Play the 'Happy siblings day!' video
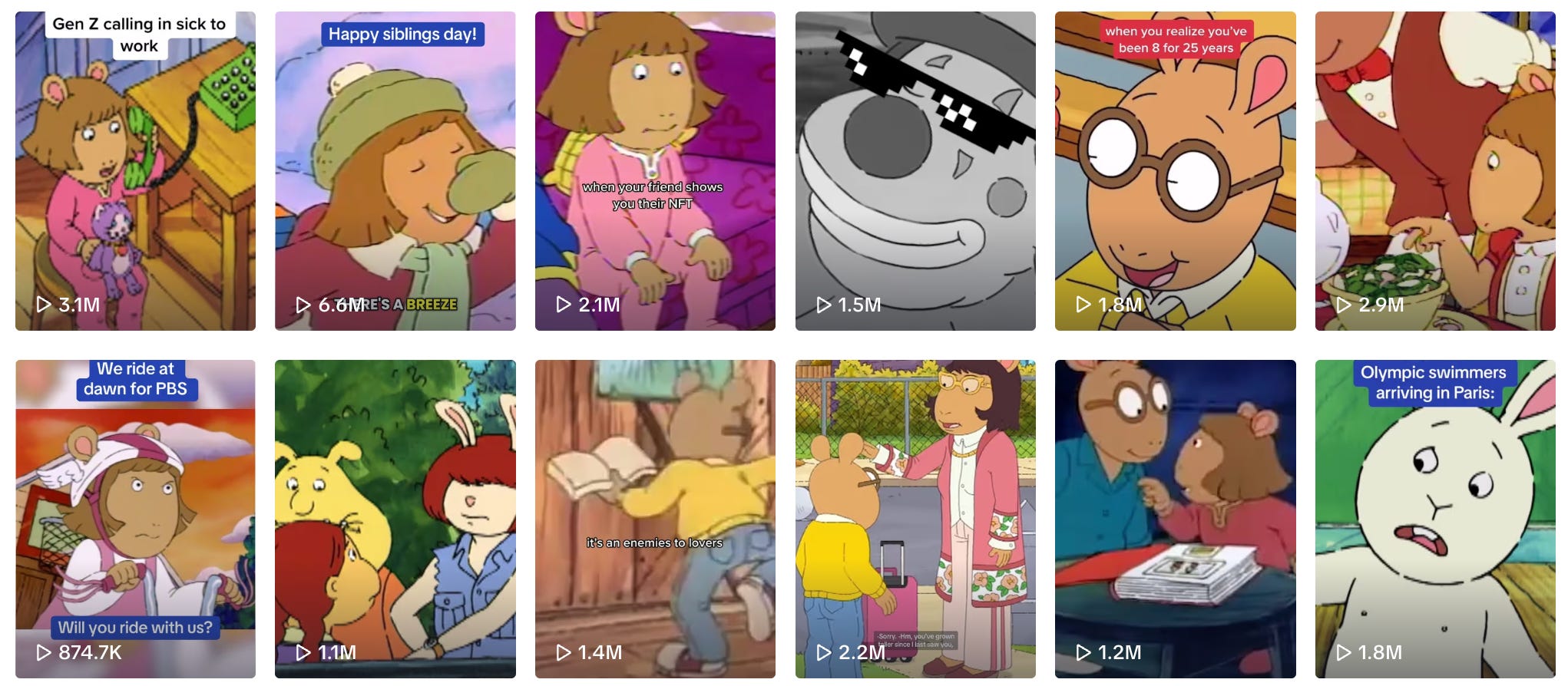 (395, 171)
